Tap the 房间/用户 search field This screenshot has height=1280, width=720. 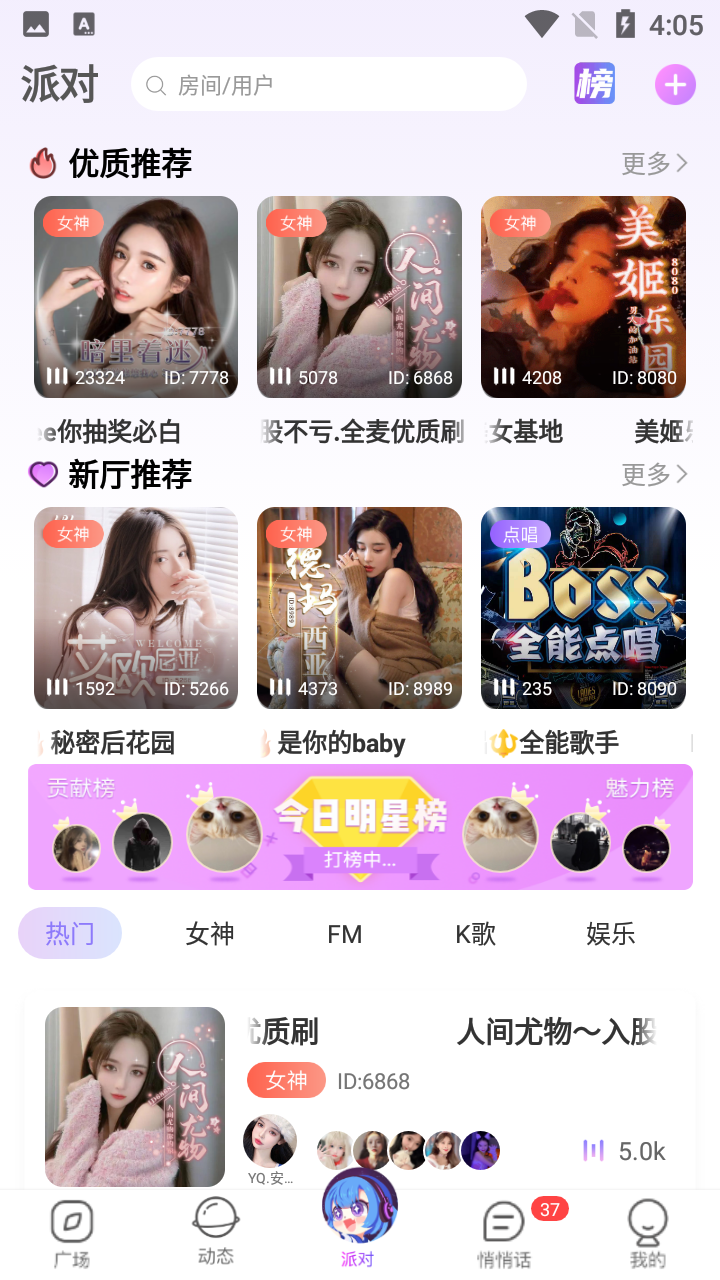(x=328, y=85)
